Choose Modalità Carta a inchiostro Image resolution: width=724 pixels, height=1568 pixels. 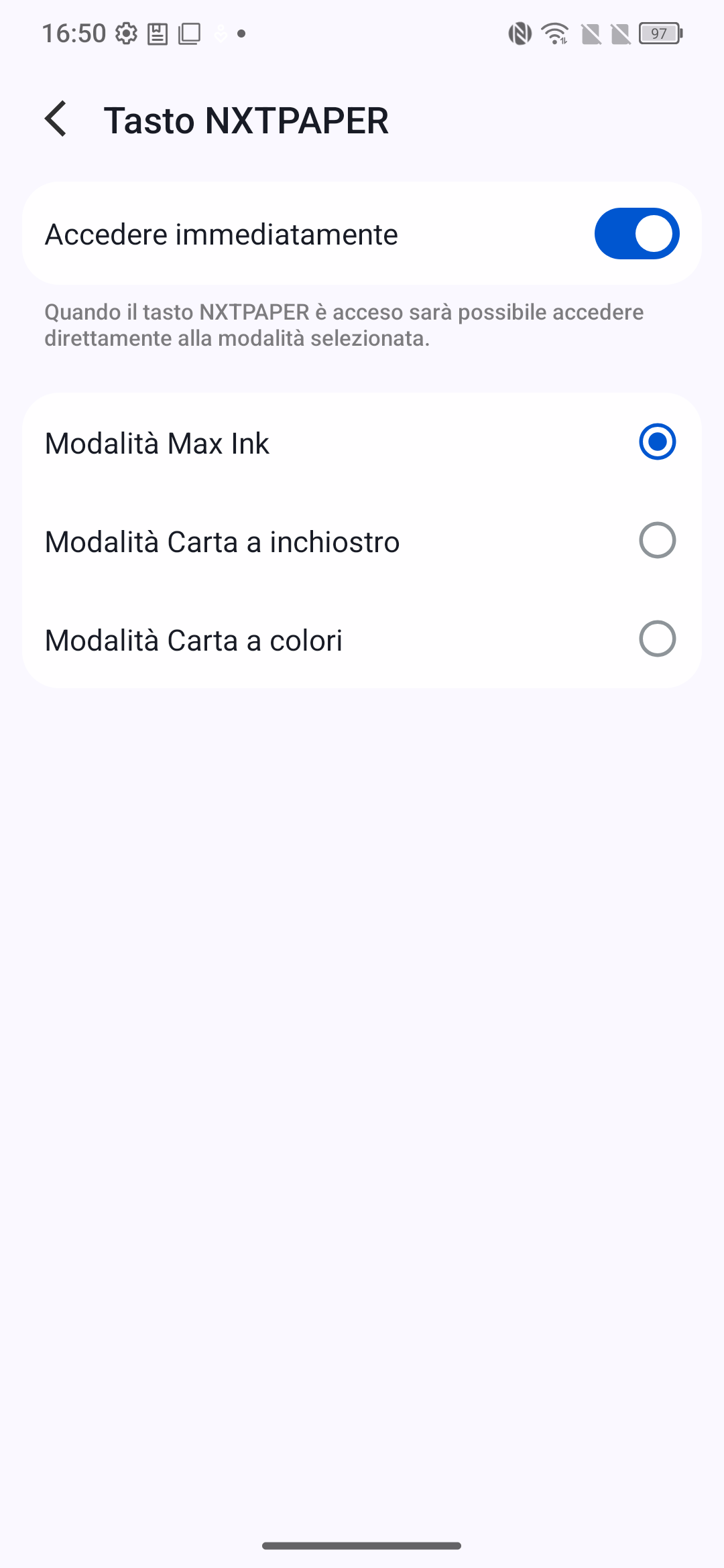(362, 541)
